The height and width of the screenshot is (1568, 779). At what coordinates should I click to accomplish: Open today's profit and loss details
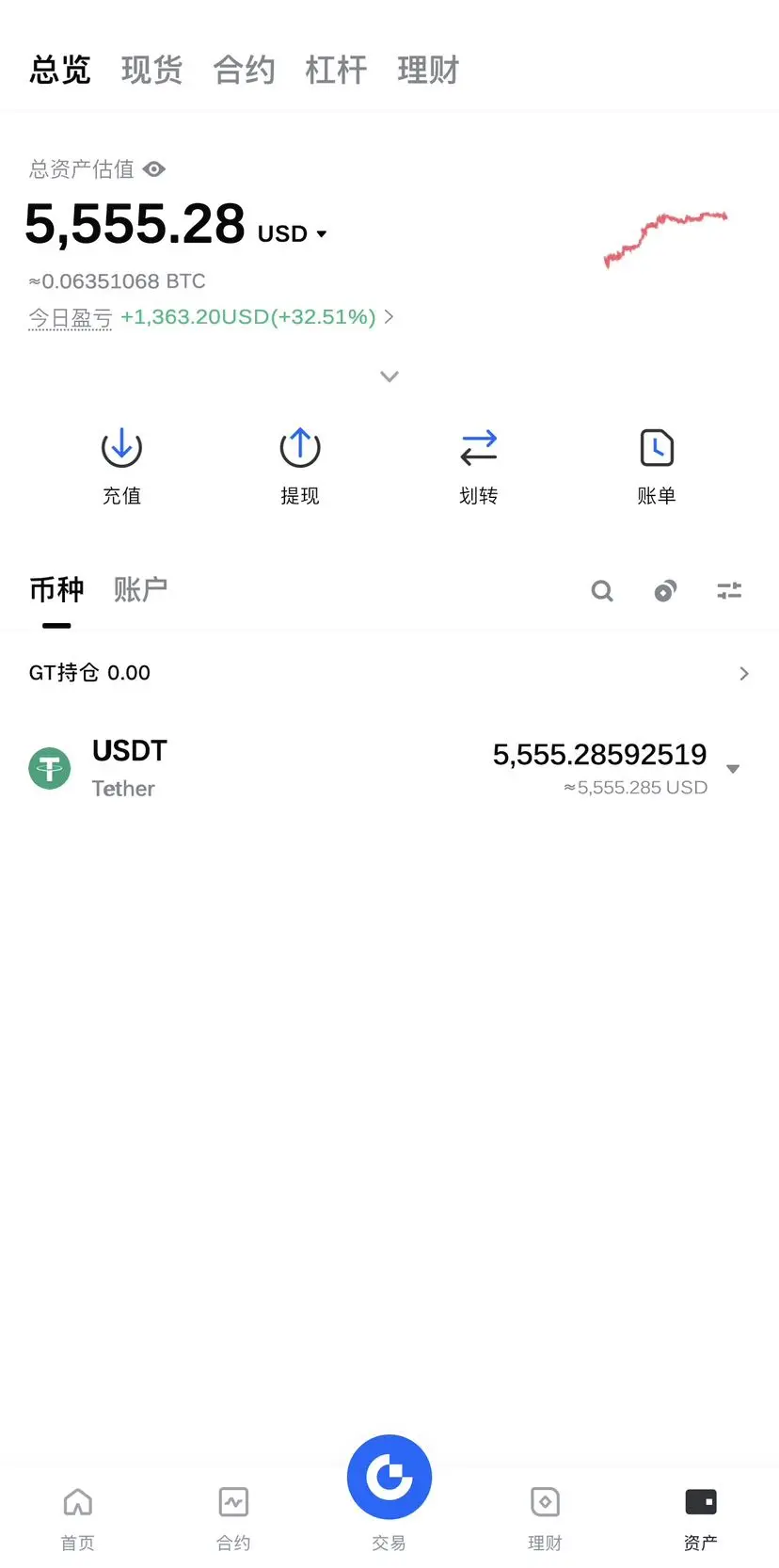pos(212,317)
